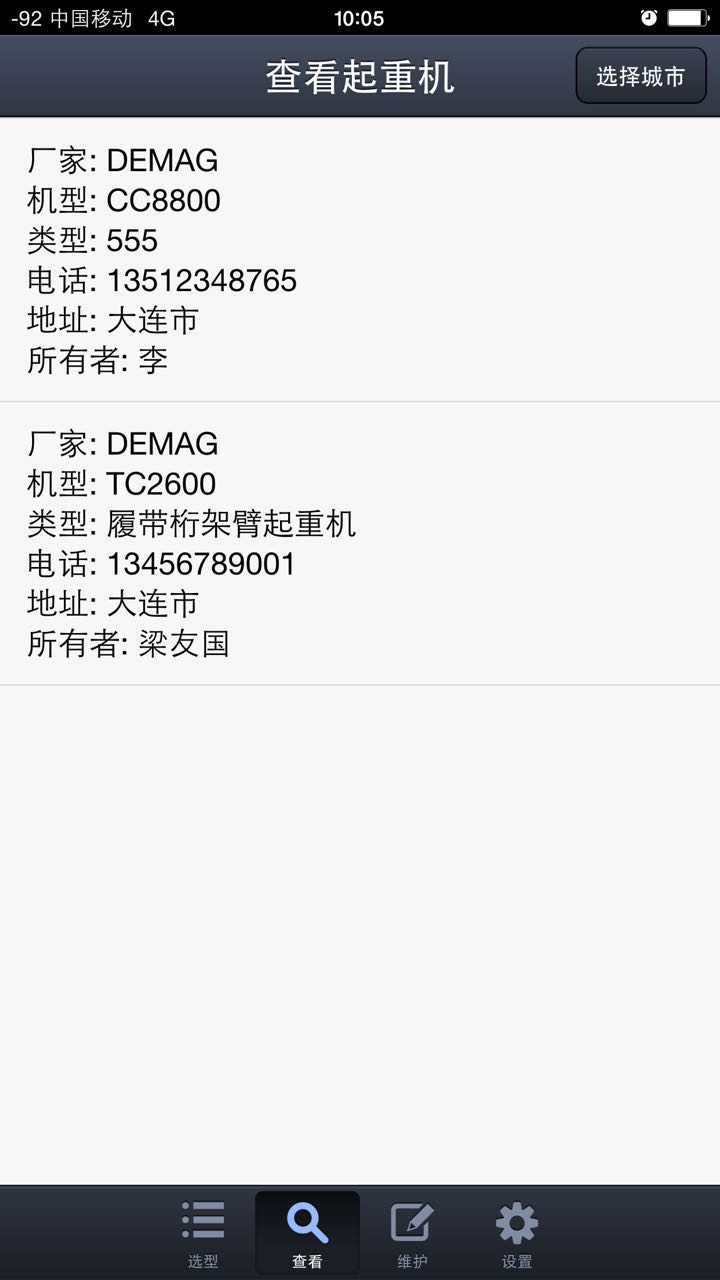Tap the 选择城市 button
Screen dimensions: 720x1280
point(639,75)
